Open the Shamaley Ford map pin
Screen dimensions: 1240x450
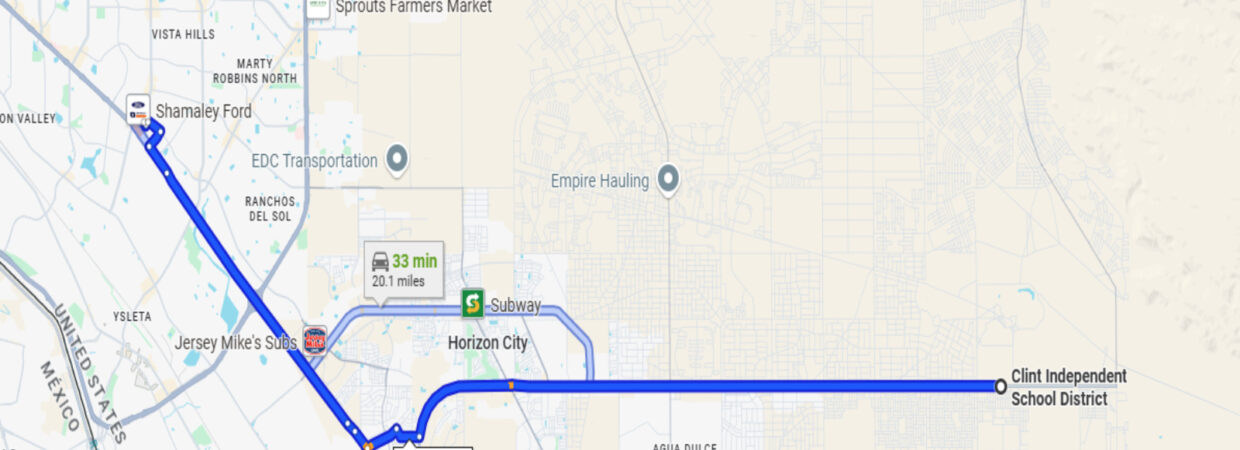pyautogui.click(x=138, y=109)
